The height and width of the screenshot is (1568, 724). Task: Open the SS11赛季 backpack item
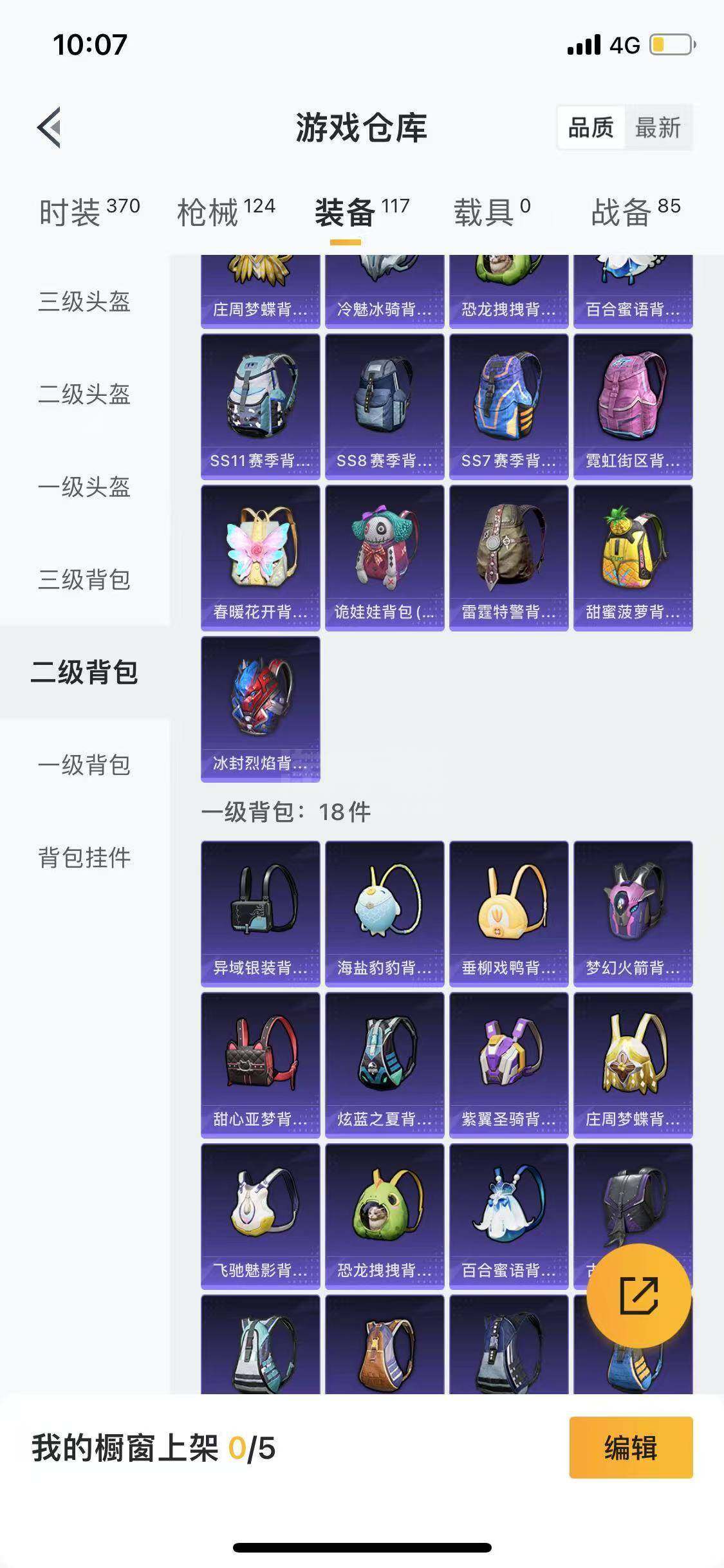pos(260,407)
